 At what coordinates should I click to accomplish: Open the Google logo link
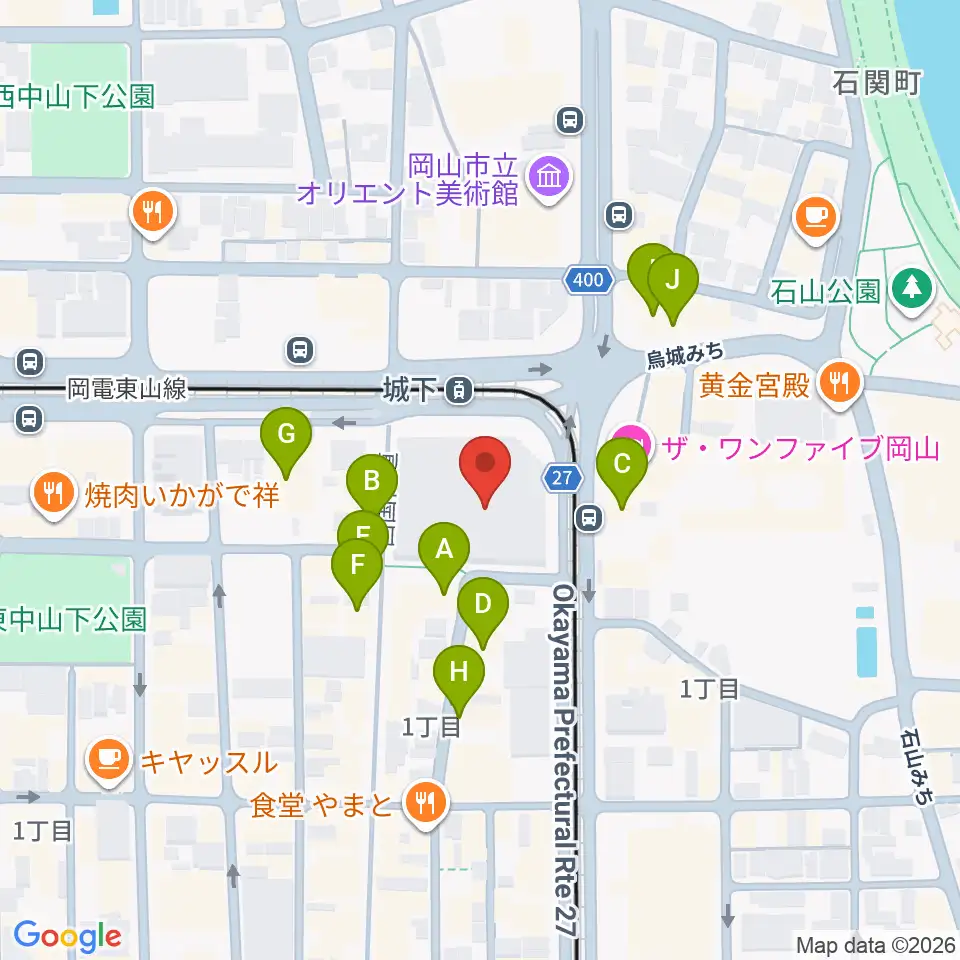[67, 937]
